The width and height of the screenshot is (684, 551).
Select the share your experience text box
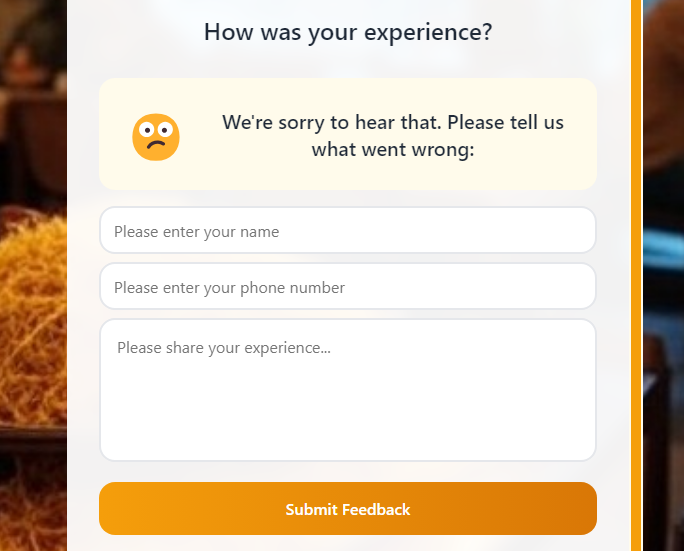click(347, 390)
